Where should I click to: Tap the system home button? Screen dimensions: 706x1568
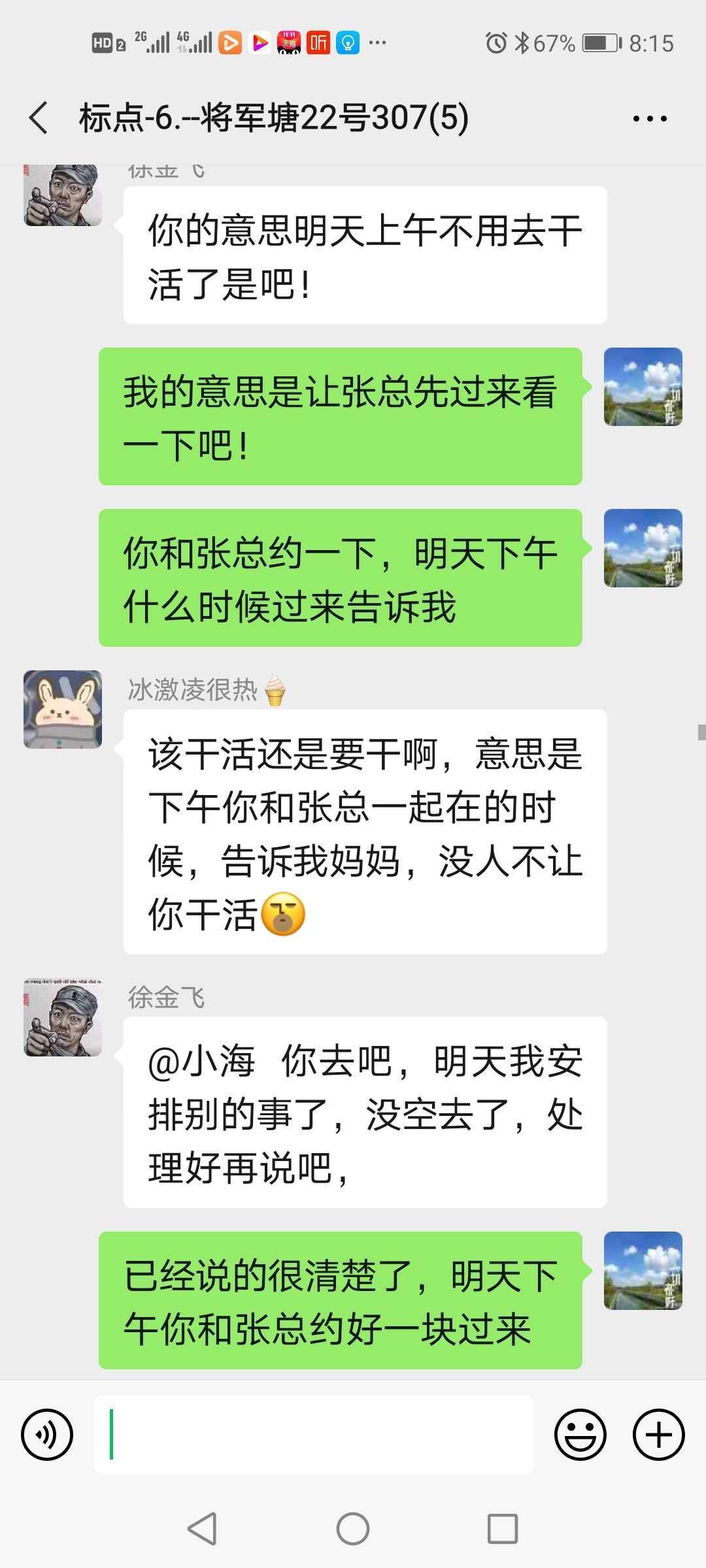coord(353,1529)
